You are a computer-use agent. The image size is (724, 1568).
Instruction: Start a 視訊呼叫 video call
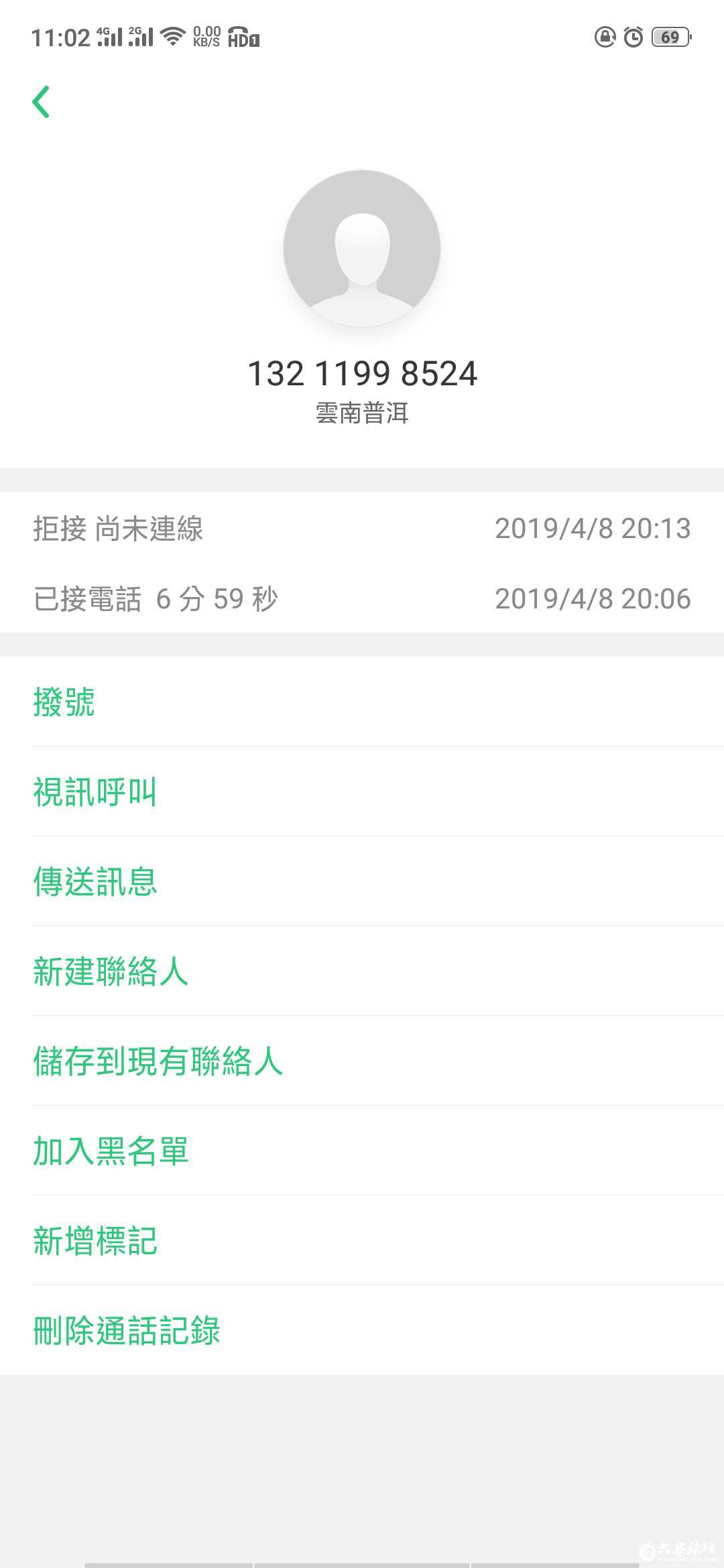pos(95,792)
